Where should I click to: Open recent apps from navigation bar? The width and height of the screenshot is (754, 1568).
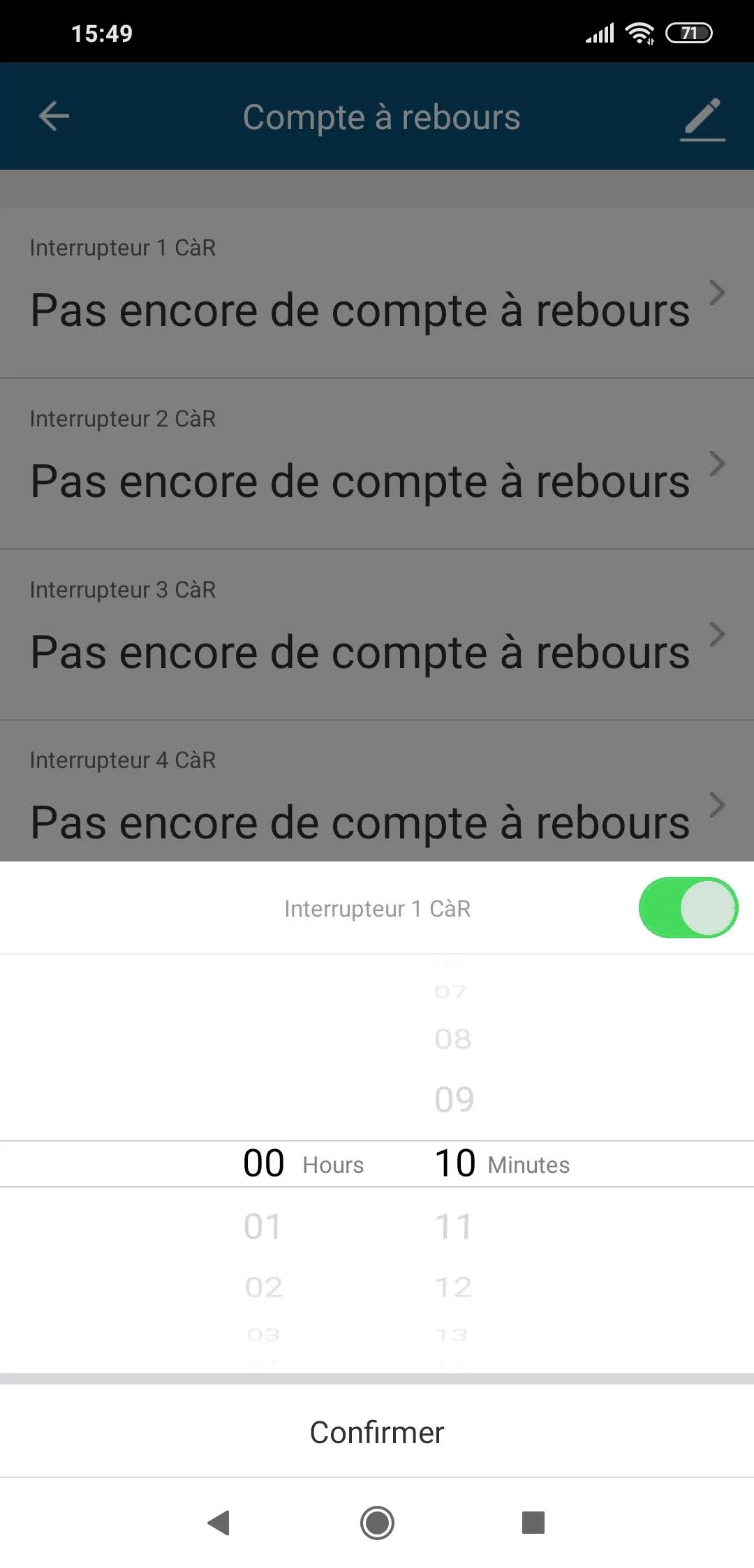pyautogui.click(x=533, y=1523)
